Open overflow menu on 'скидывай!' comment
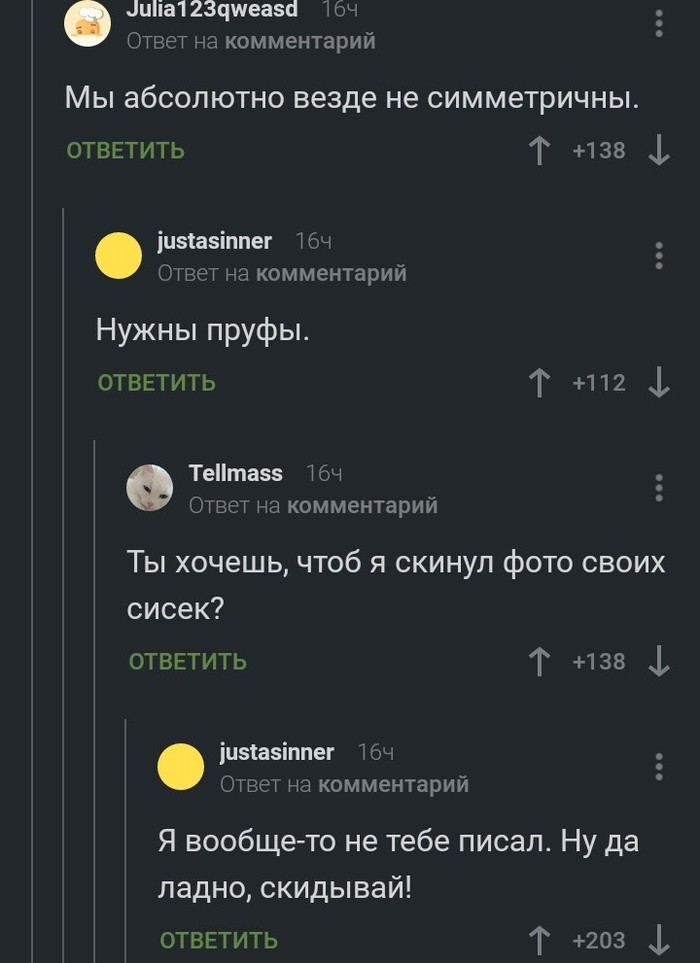The width and height of the screenshot is (700, 963). click(659, 766)
